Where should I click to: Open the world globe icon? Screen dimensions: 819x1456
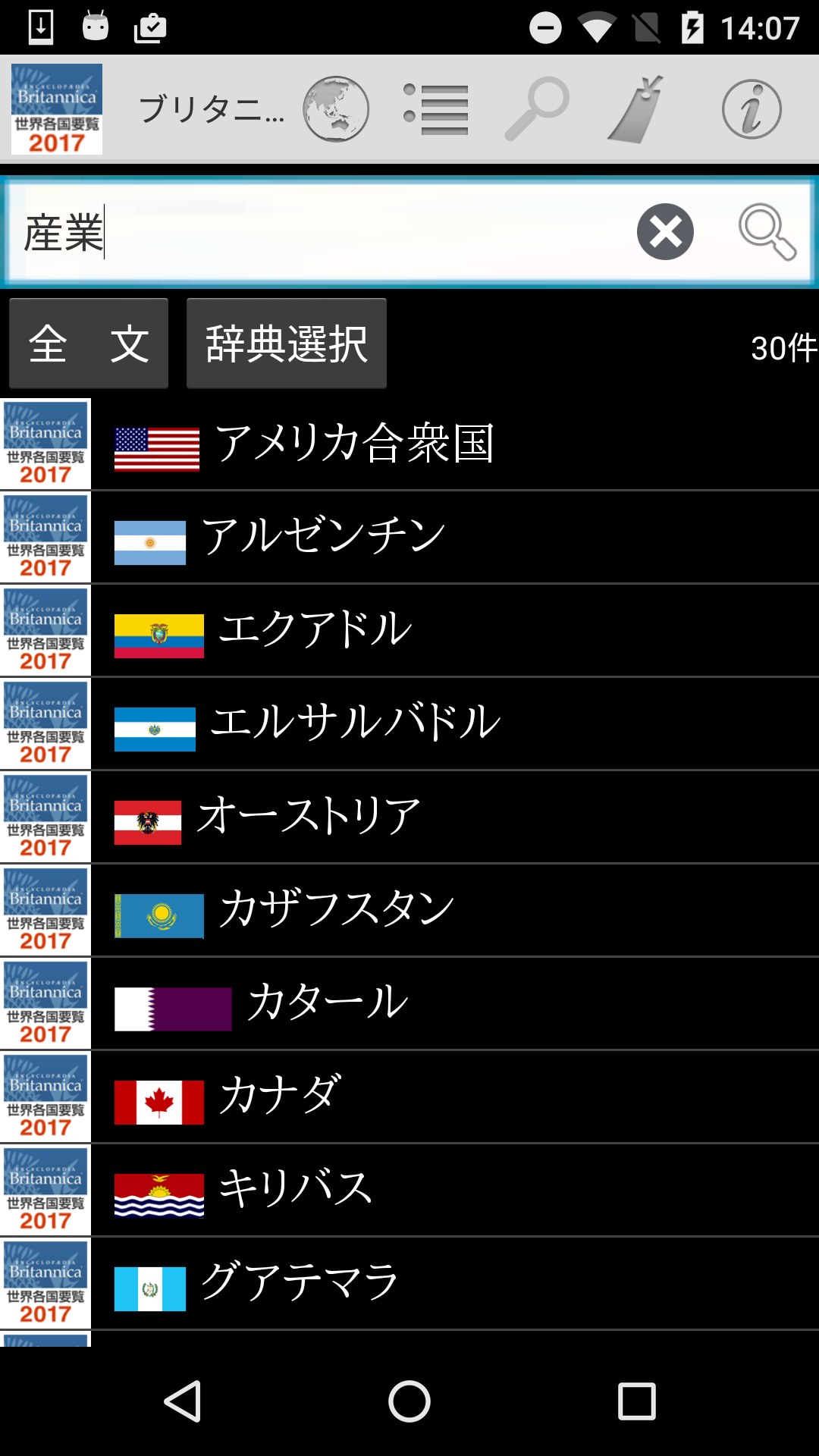point(336,109)
